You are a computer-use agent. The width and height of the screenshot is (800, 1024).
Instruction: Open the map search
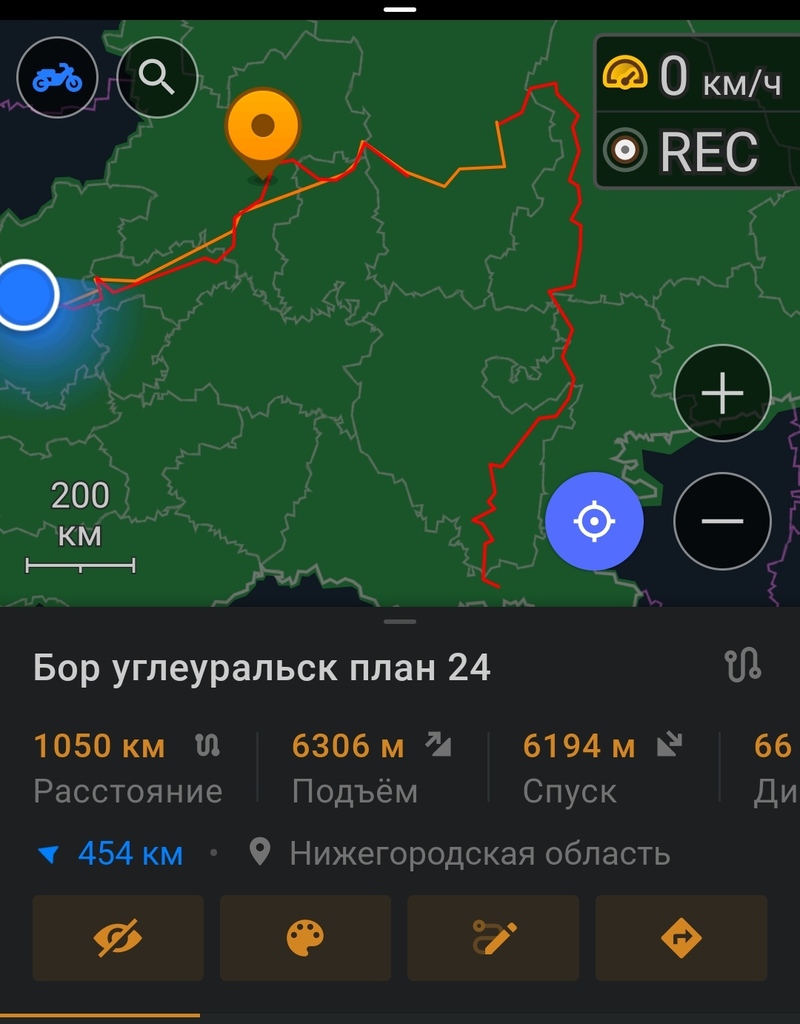[157, 77]
